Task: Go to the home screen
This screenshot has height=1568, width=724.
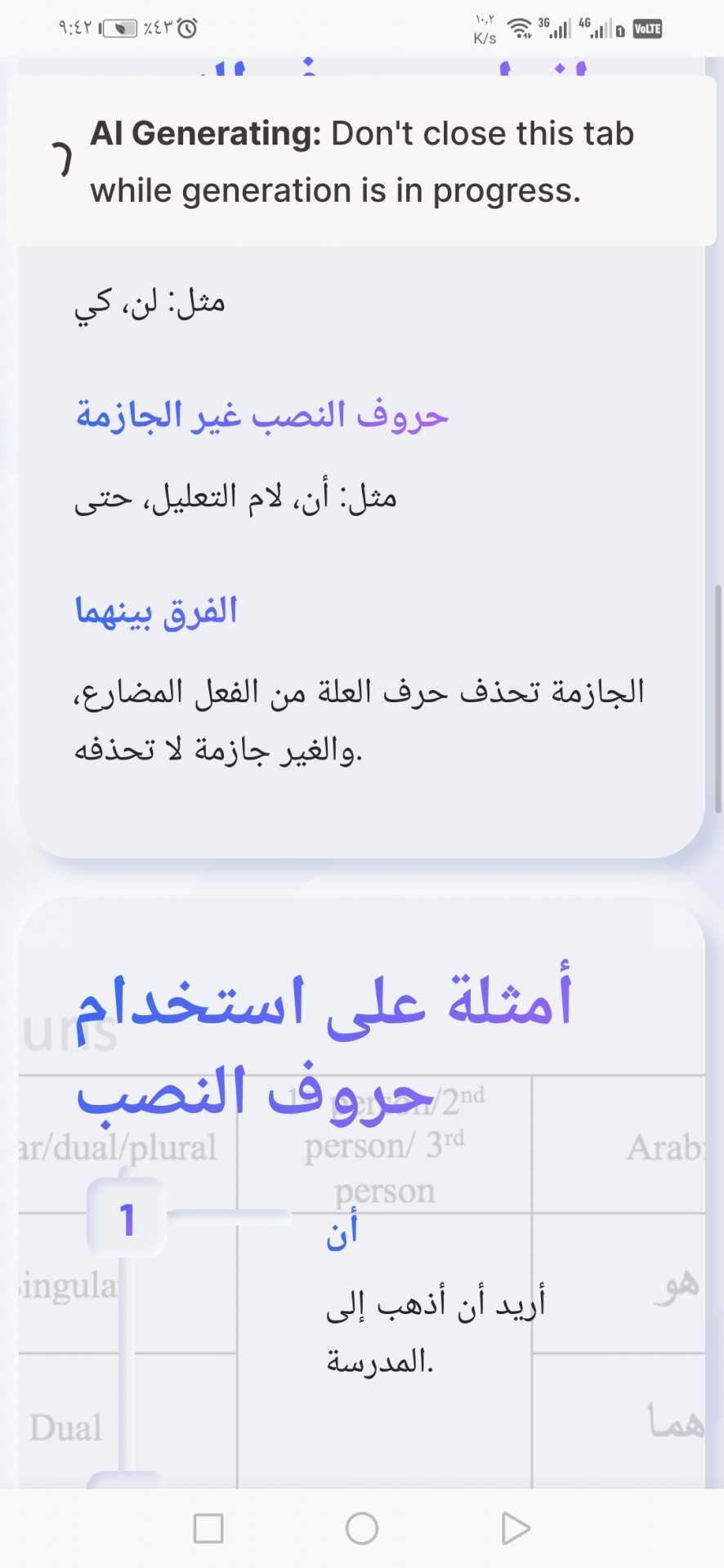Action: pos(362,1528)
